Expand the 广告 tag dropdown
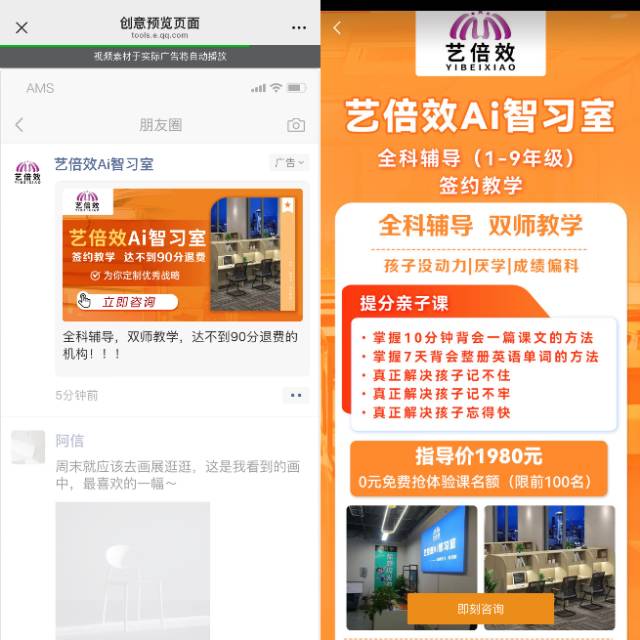The image size is (640, 640). [x=289, y=163]
